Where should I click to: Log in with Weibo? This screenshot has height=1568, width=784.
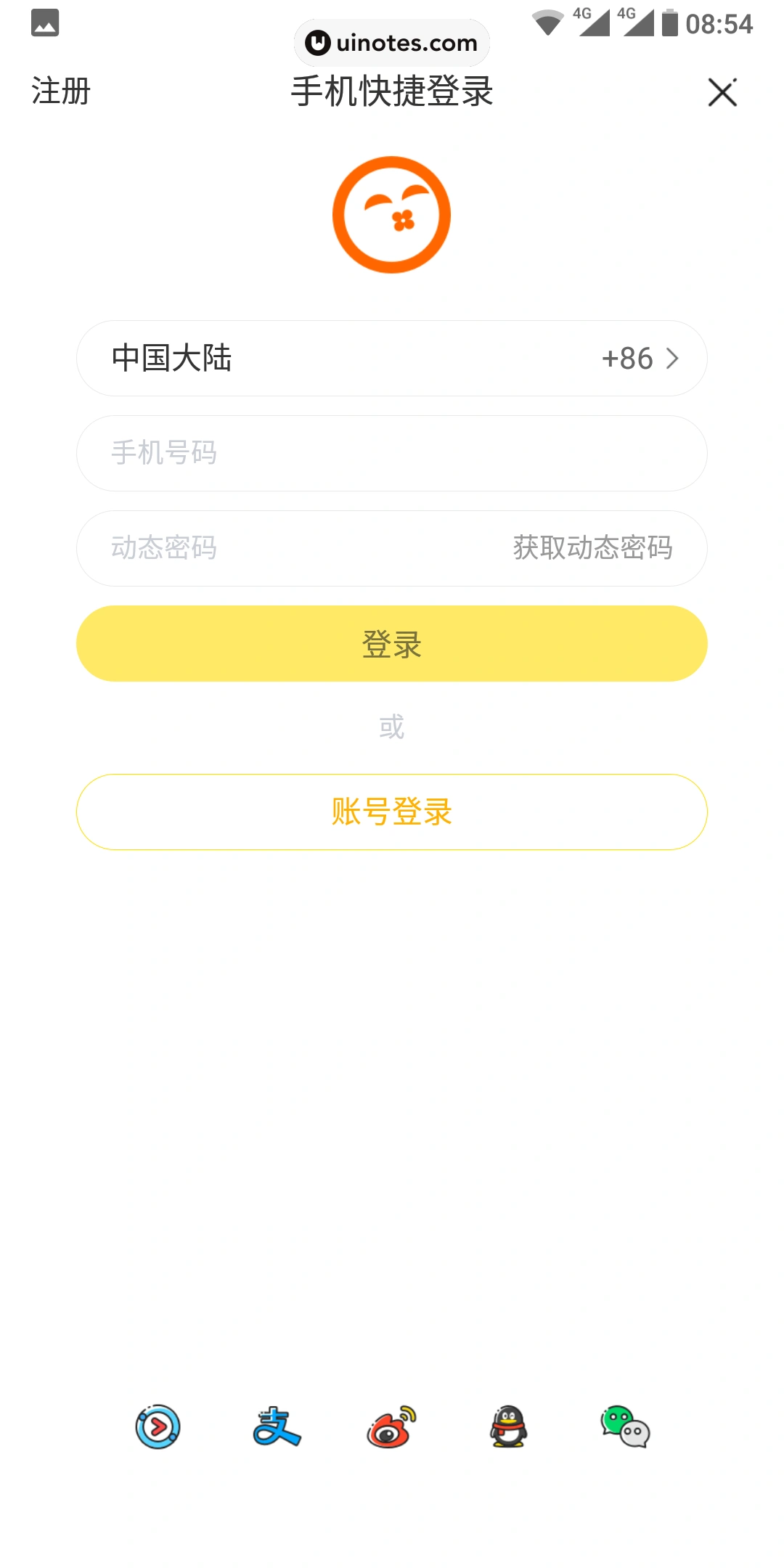(391, 1426)
